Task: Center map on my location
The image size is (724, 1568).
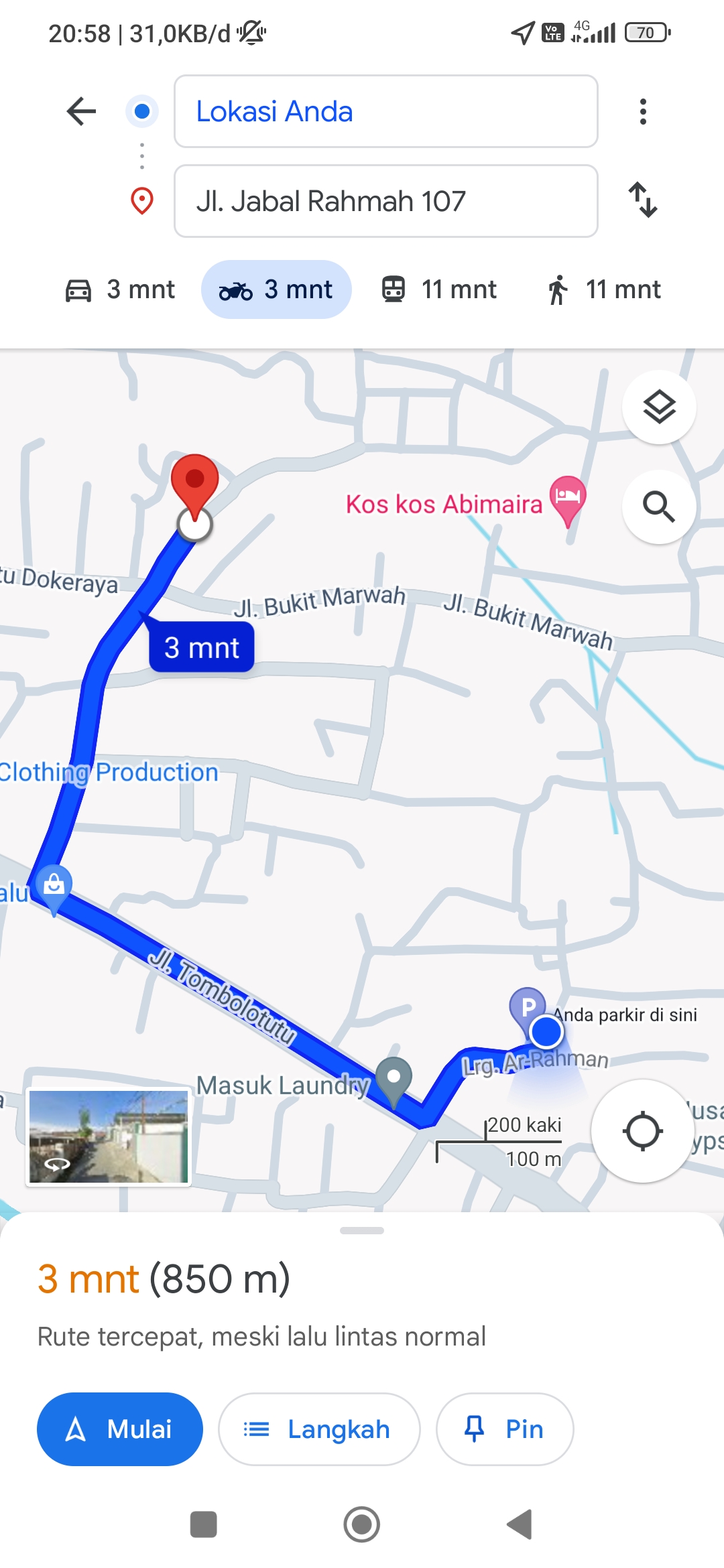Action: [643, 1131]
